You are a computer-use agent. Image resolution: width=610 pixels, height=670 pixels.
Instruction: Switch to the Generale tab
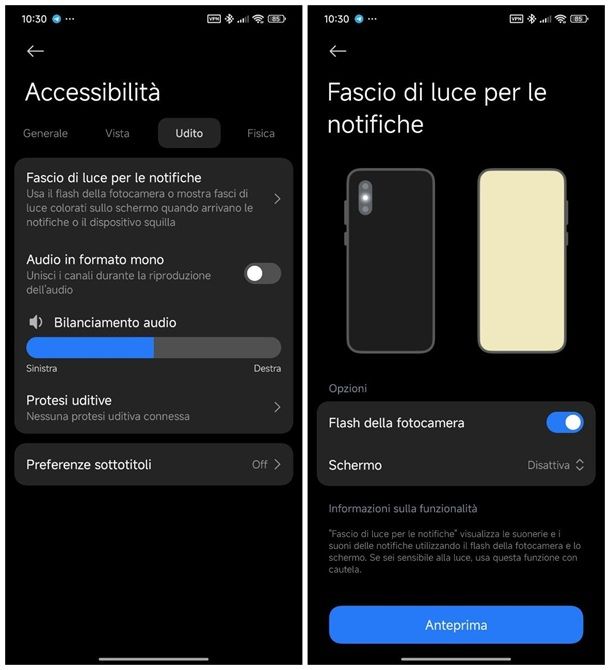(46, 133)
